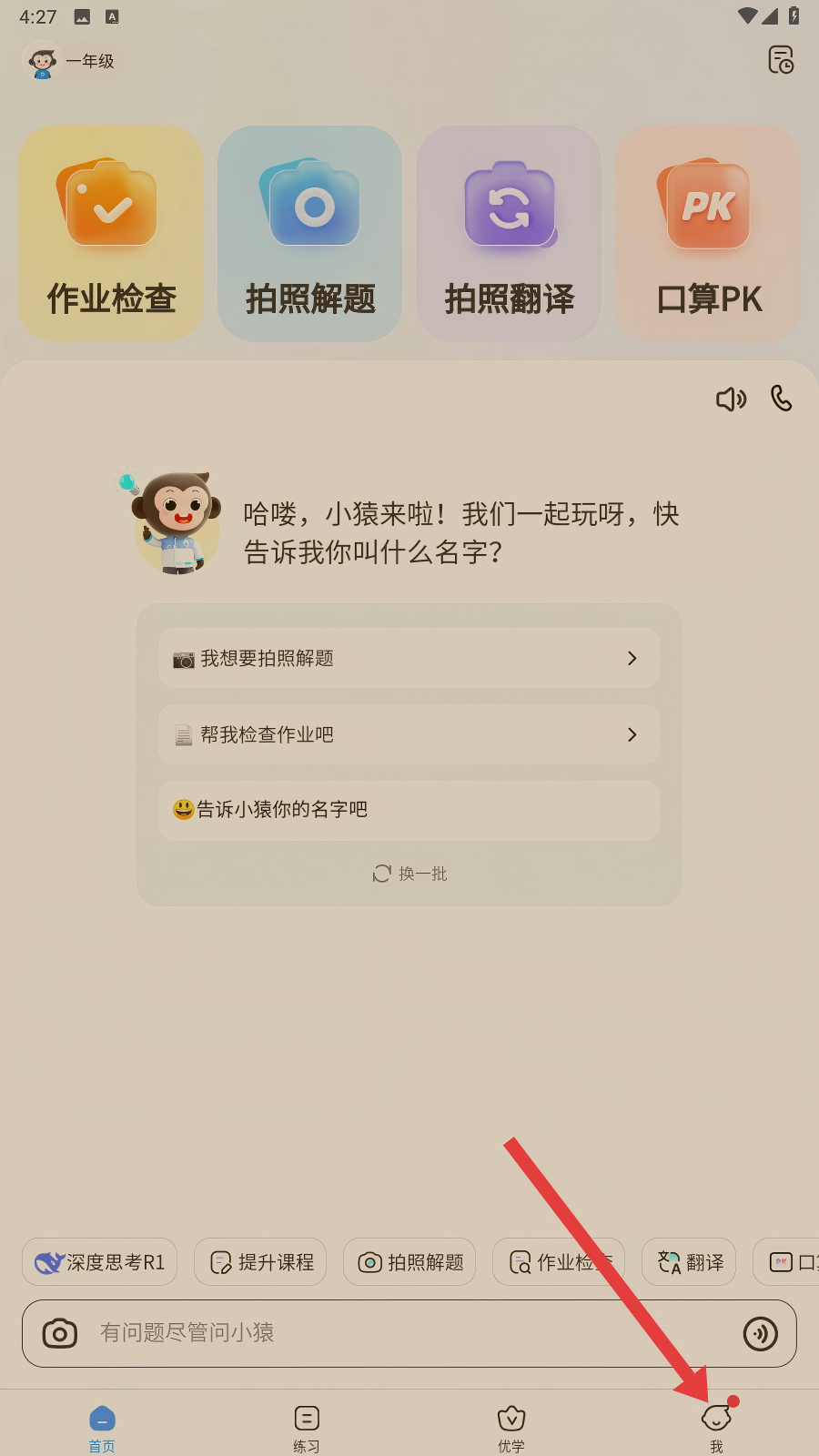The width and height of the screenshot is (819, 1456).
Task: Select 告诉小猿你的名字吧 suggestion
Action: pyautogui.click(x=409, y=810)
